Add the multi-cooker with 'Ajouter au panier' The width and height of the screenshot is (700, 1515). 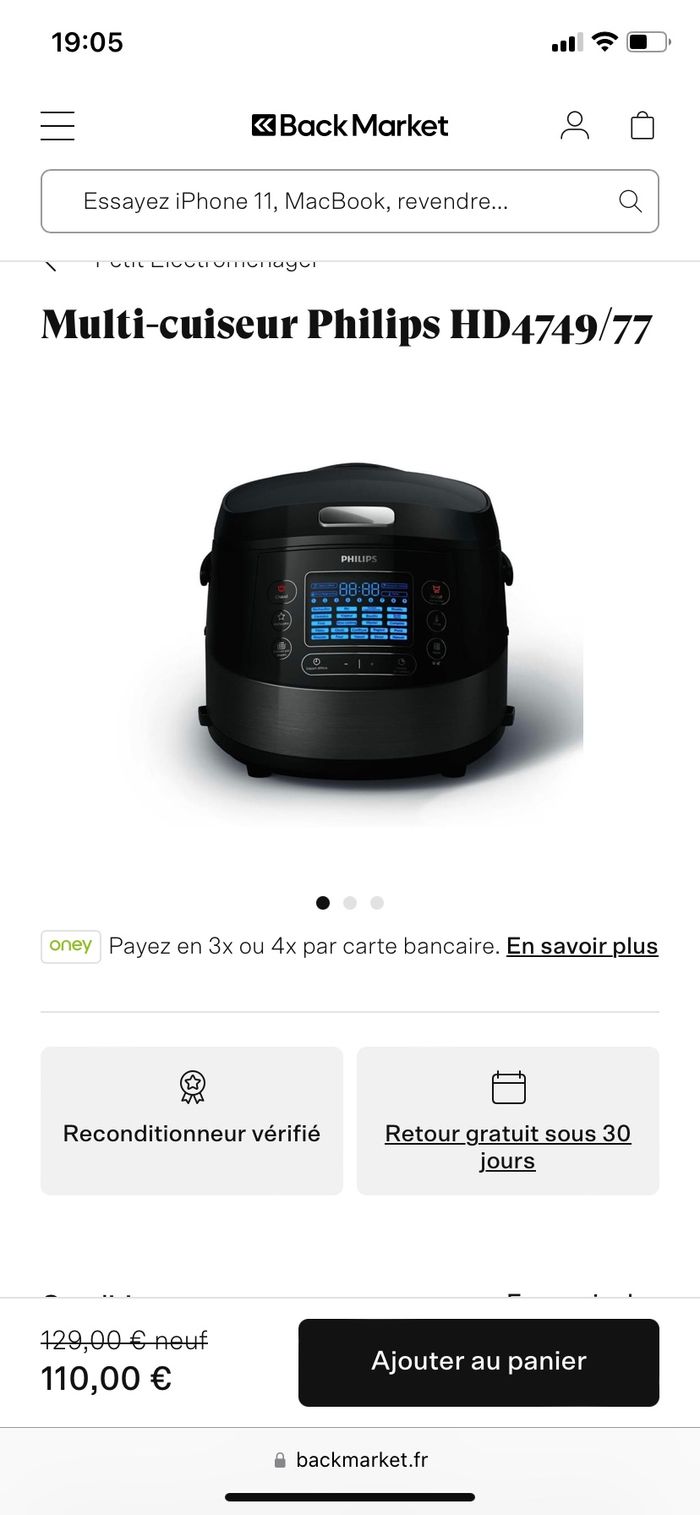pyautogui.click(x=478, y=1362)
